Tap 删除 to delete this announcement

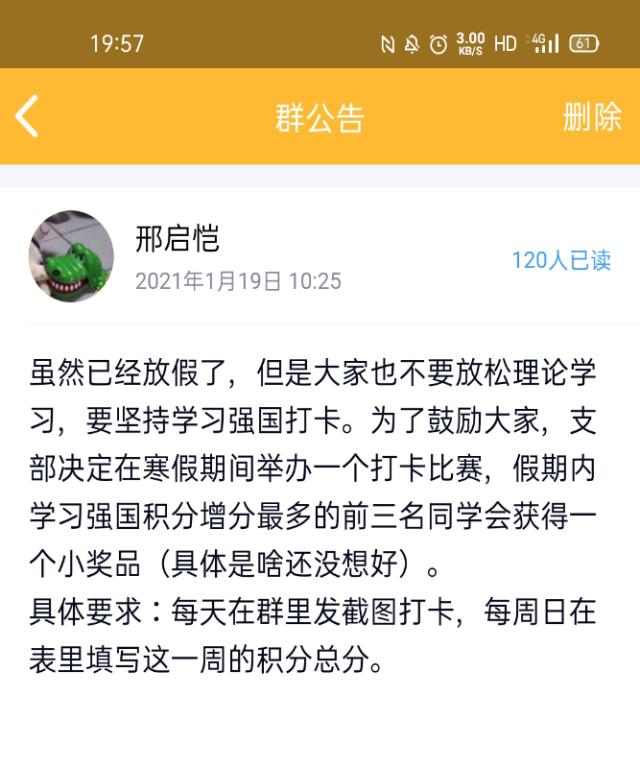click(592, 117)
